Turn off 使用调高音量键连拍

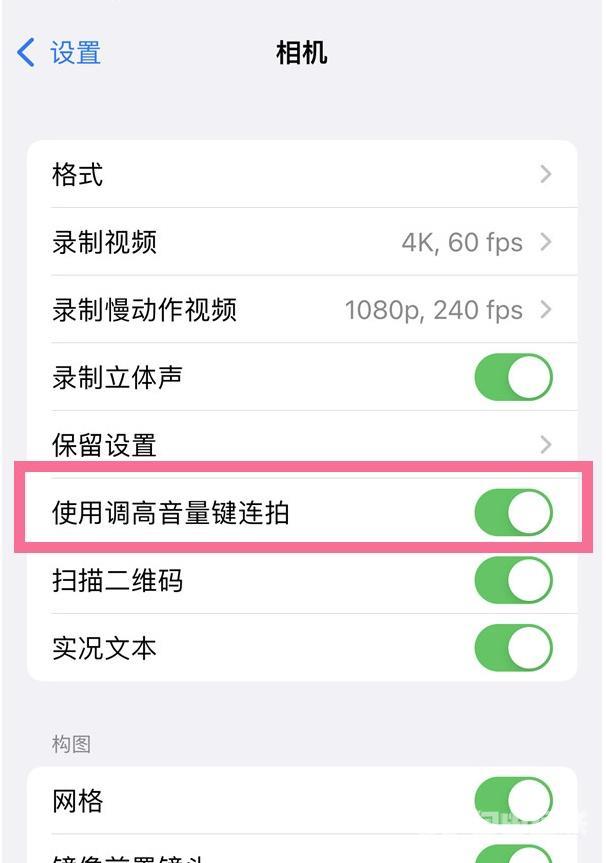coord(514,512)
